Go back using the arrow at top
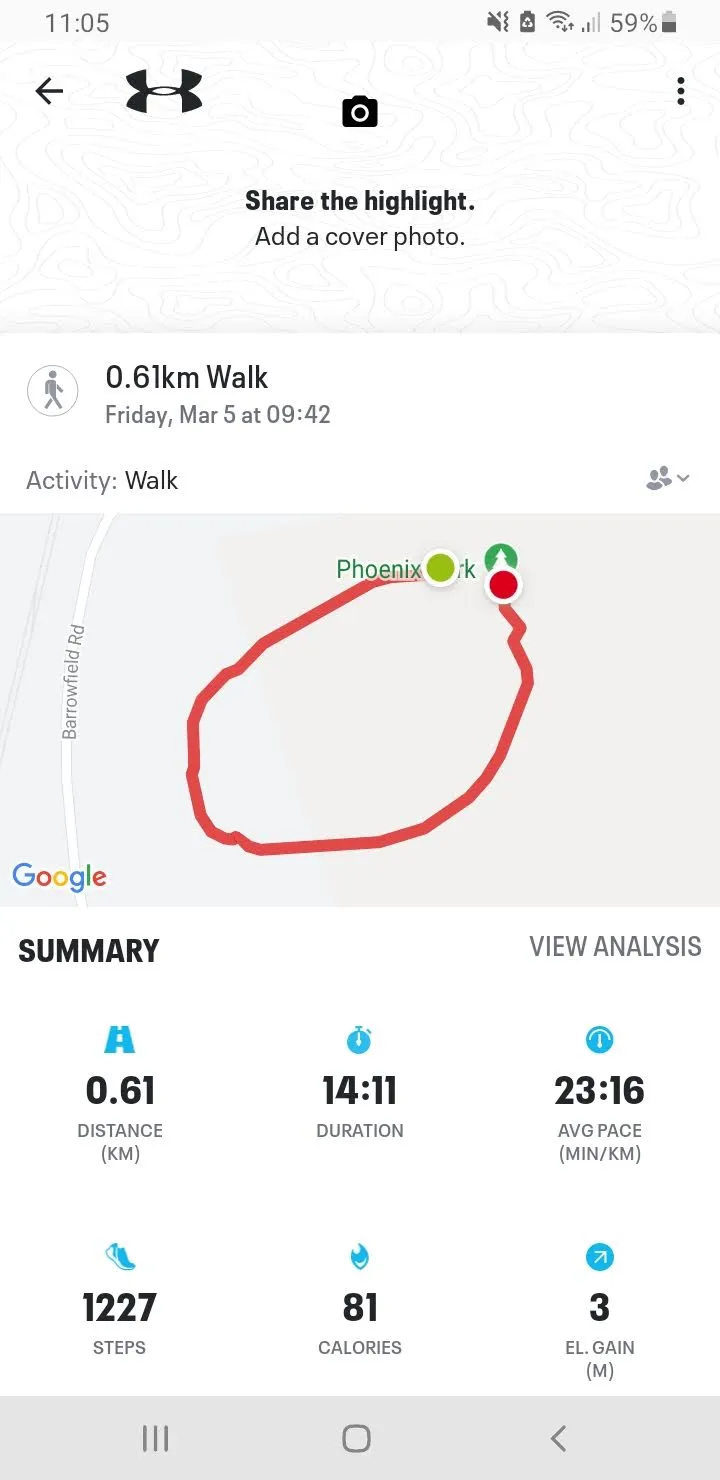The image size is (720, 1480). click(x=49, y=92)
